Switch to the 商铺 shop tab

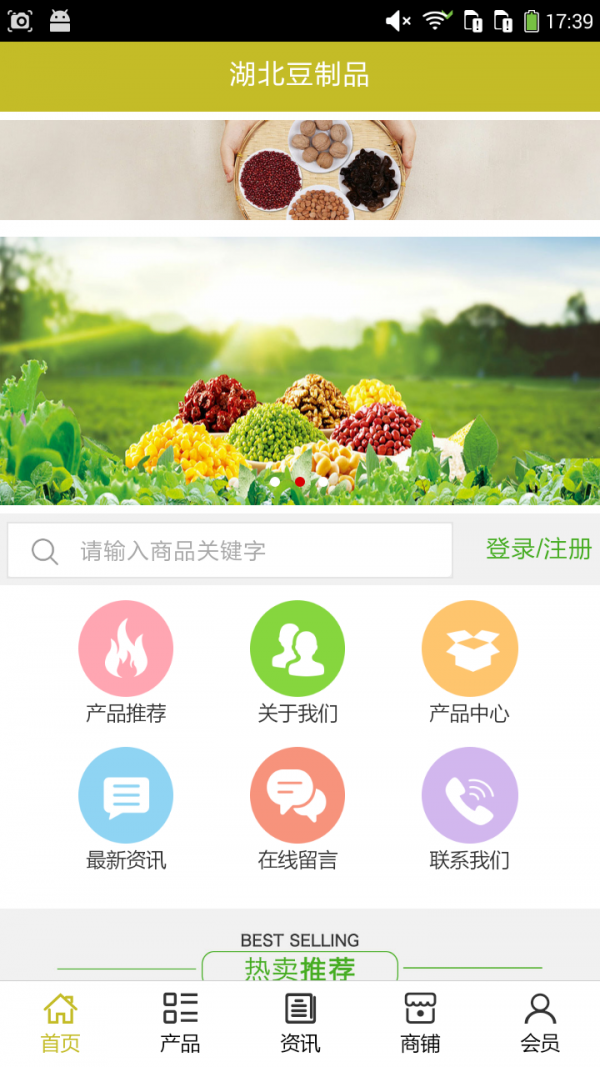[420, 1022]
